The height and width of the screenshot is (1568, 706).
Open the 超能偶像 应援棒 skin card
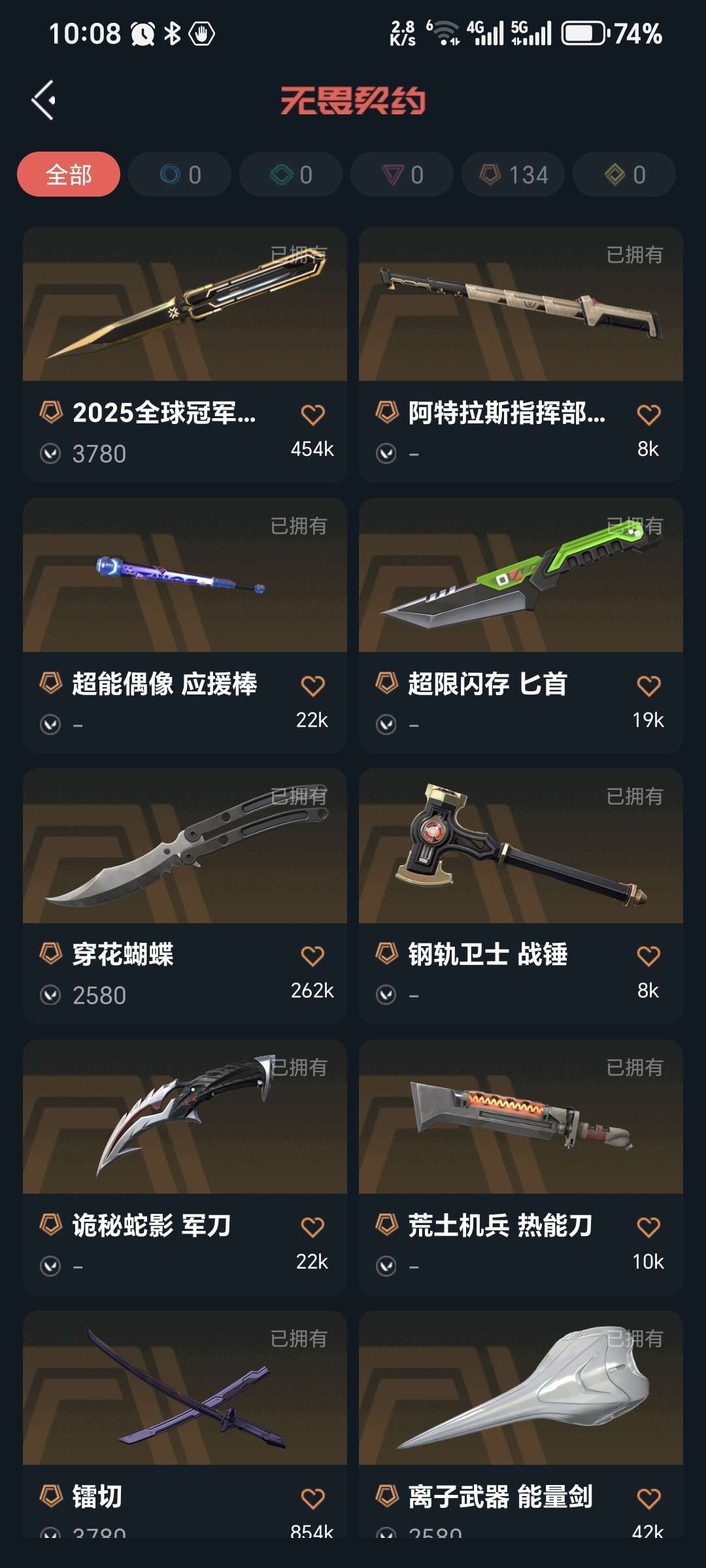coord(184,576)
